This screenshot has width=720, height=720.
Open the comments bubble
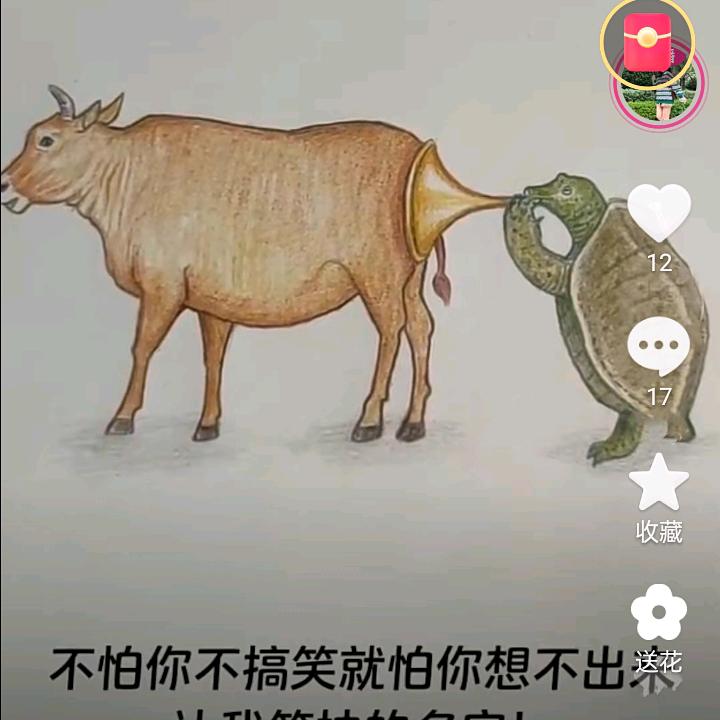[x=659, y=346]
